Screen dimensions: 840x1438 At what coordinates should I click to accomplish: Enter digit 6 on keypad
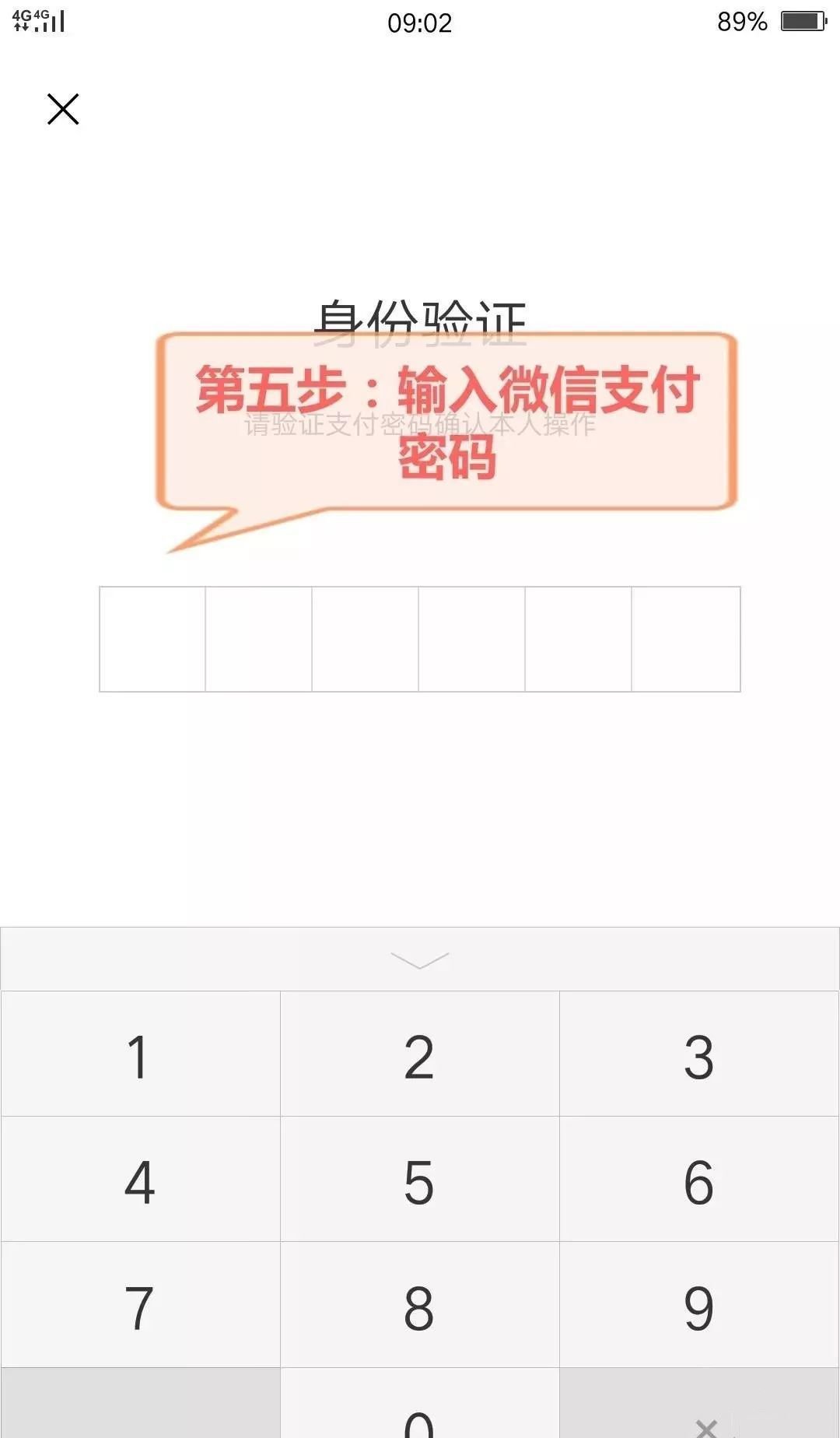pos(698,1180)
